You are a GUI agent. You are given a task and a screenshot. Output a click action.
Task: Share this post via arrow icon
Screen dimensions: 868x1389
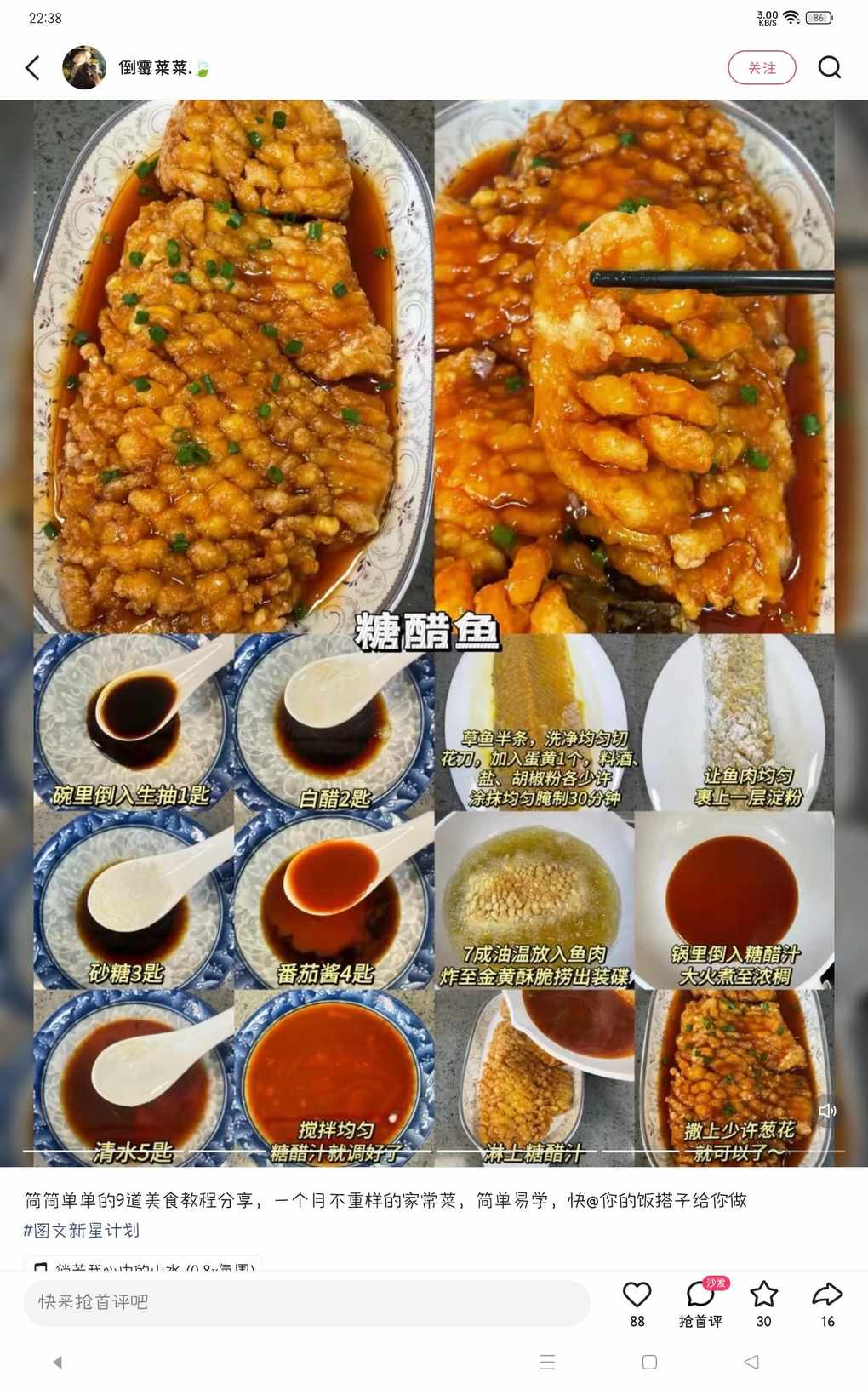[x=827, y=1295]
